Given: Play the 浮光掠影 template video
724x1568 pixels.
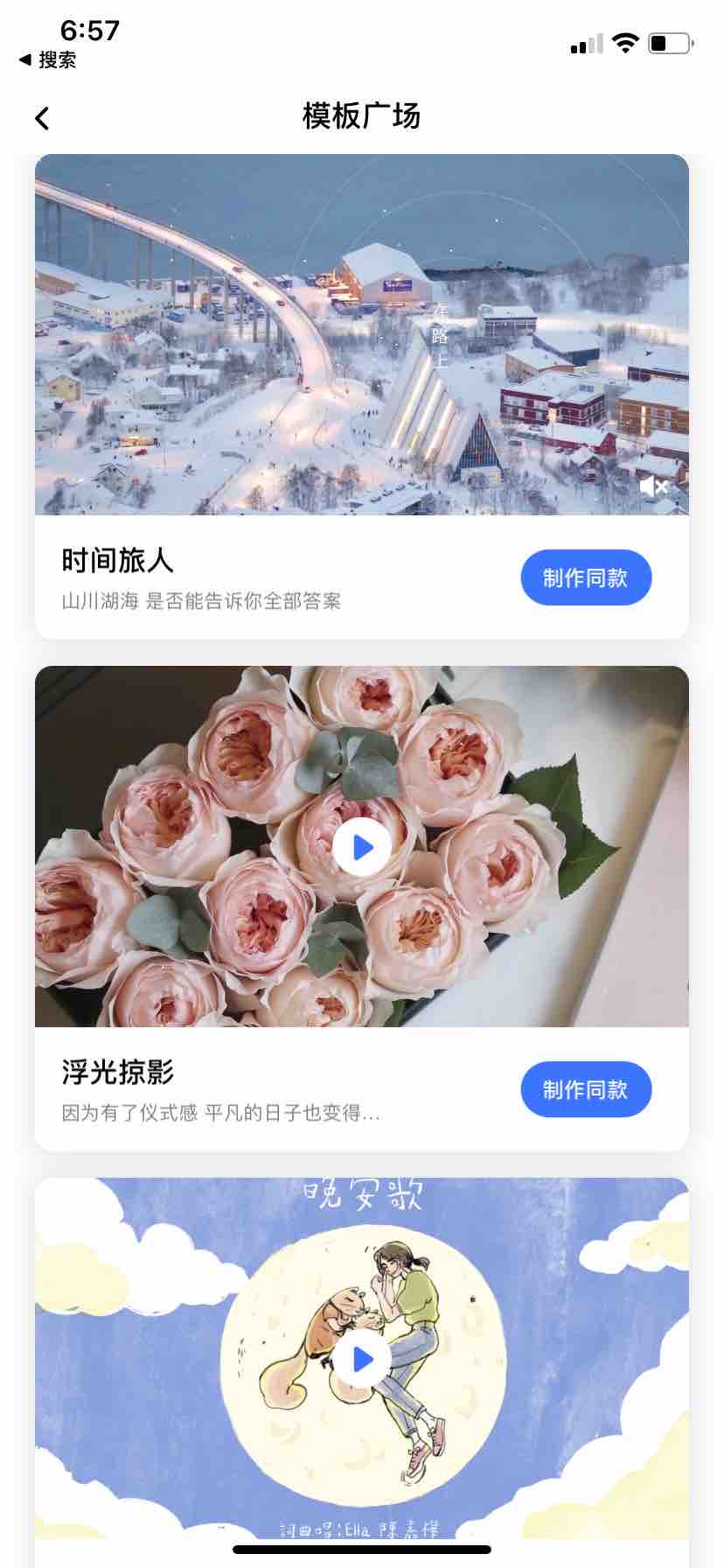Looking at the screenshot, I should 361,847.
